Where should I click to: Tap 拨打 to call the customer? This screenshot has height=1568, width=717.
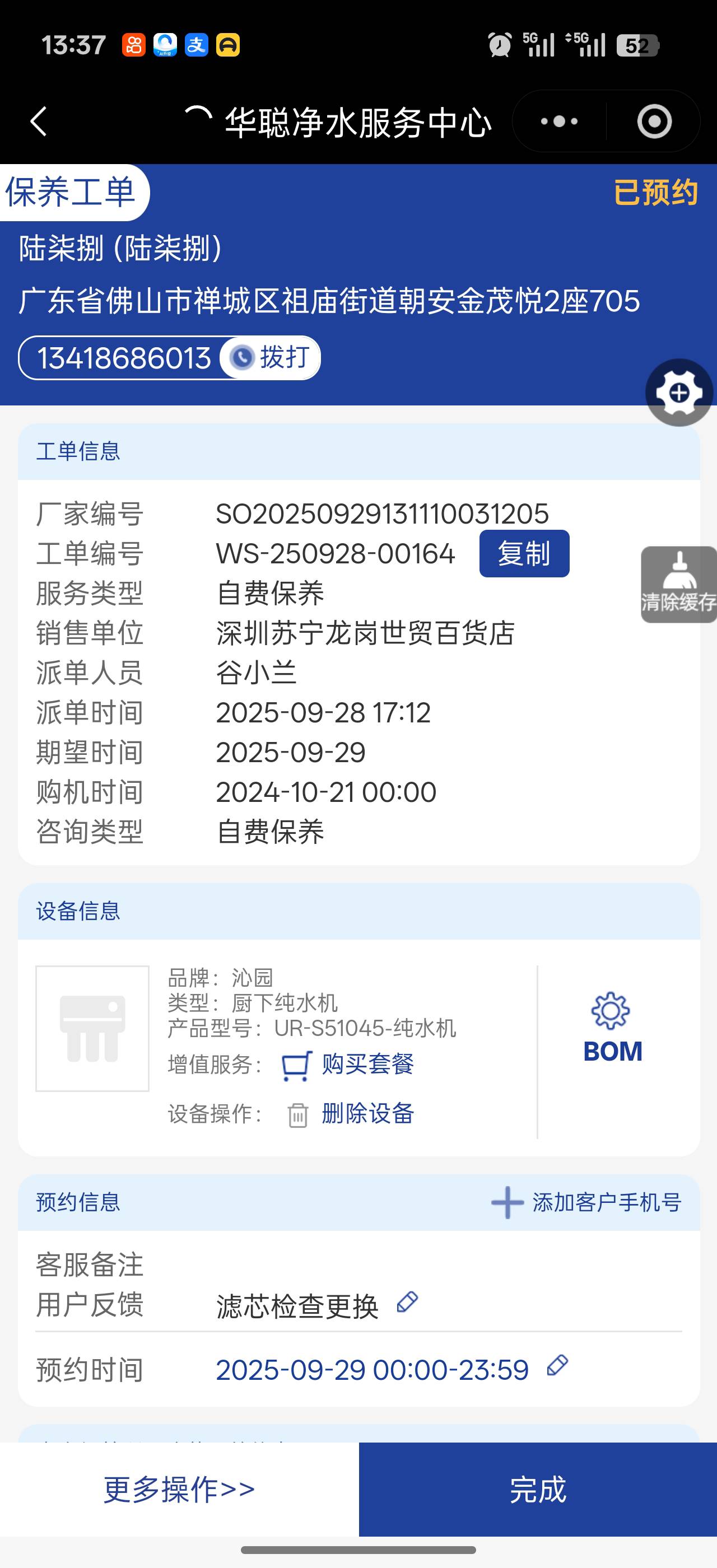click(x=270, y=357)
